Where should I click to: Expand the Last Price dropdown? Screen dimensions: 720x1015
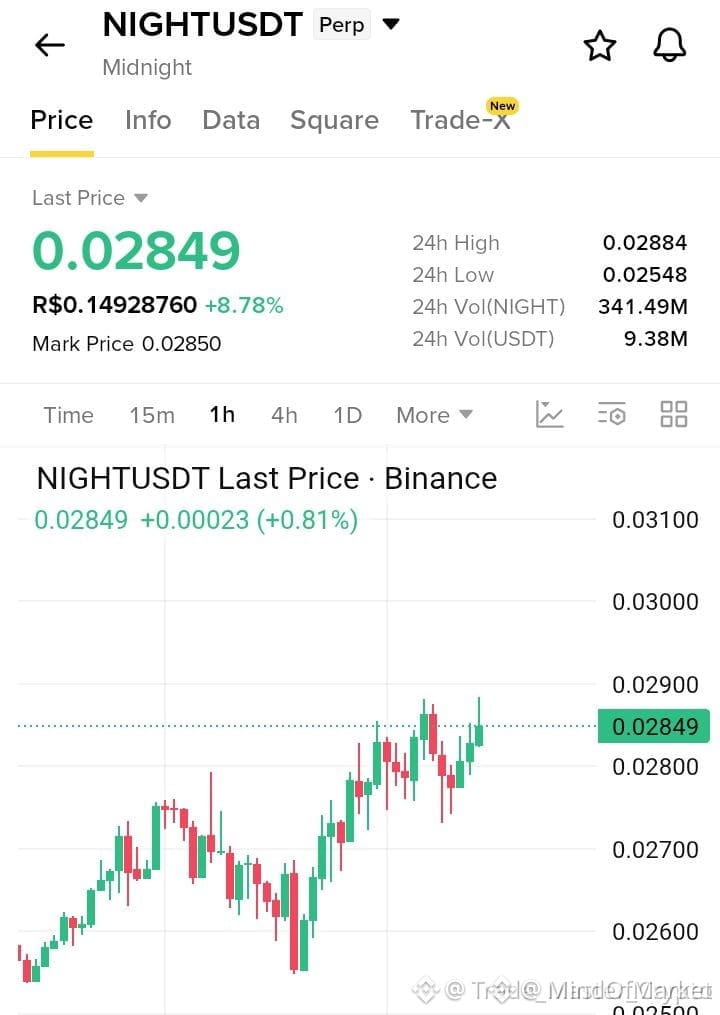coord(90,198)
